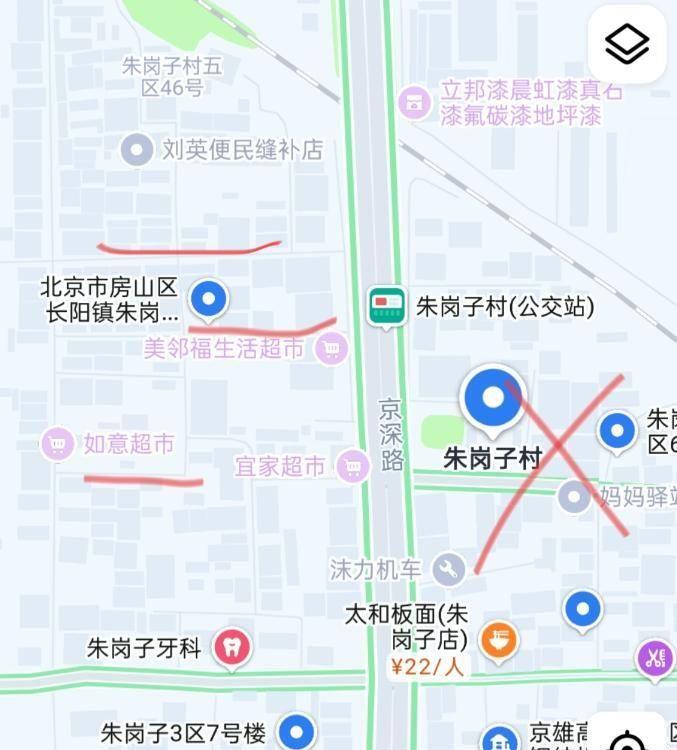This screenshot has height=750, width=677.
Task: Select the 北京市房山区长阳镇朱岗 pin
Action: (209, 300)
